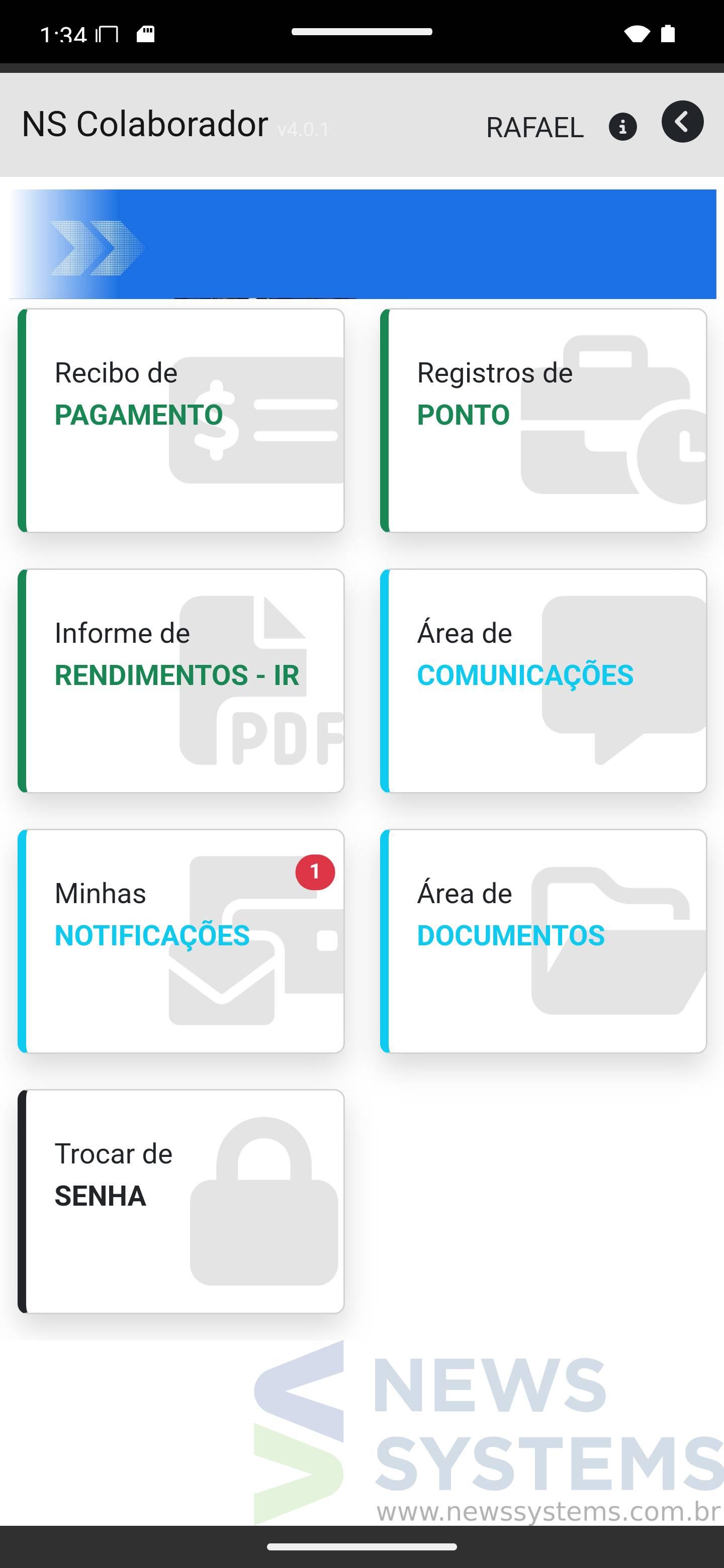Image resolution: width=724 pixels, height=1568 pixels.
Task: Open Trocar de Senha card
Action: [181, 1201]
